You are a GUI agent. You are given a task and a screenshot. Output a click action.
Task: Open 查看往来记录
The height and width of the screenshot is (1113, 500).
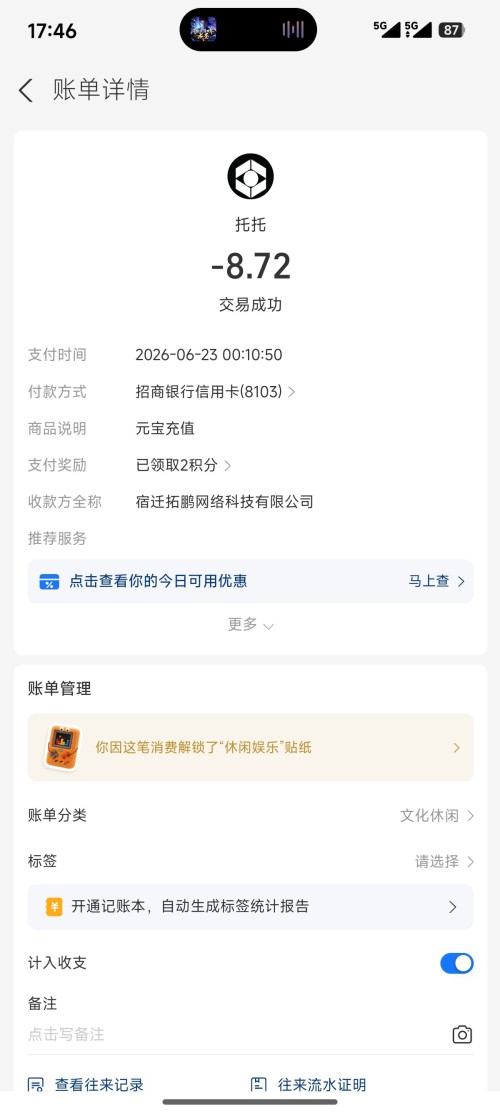coord(85,1085)
